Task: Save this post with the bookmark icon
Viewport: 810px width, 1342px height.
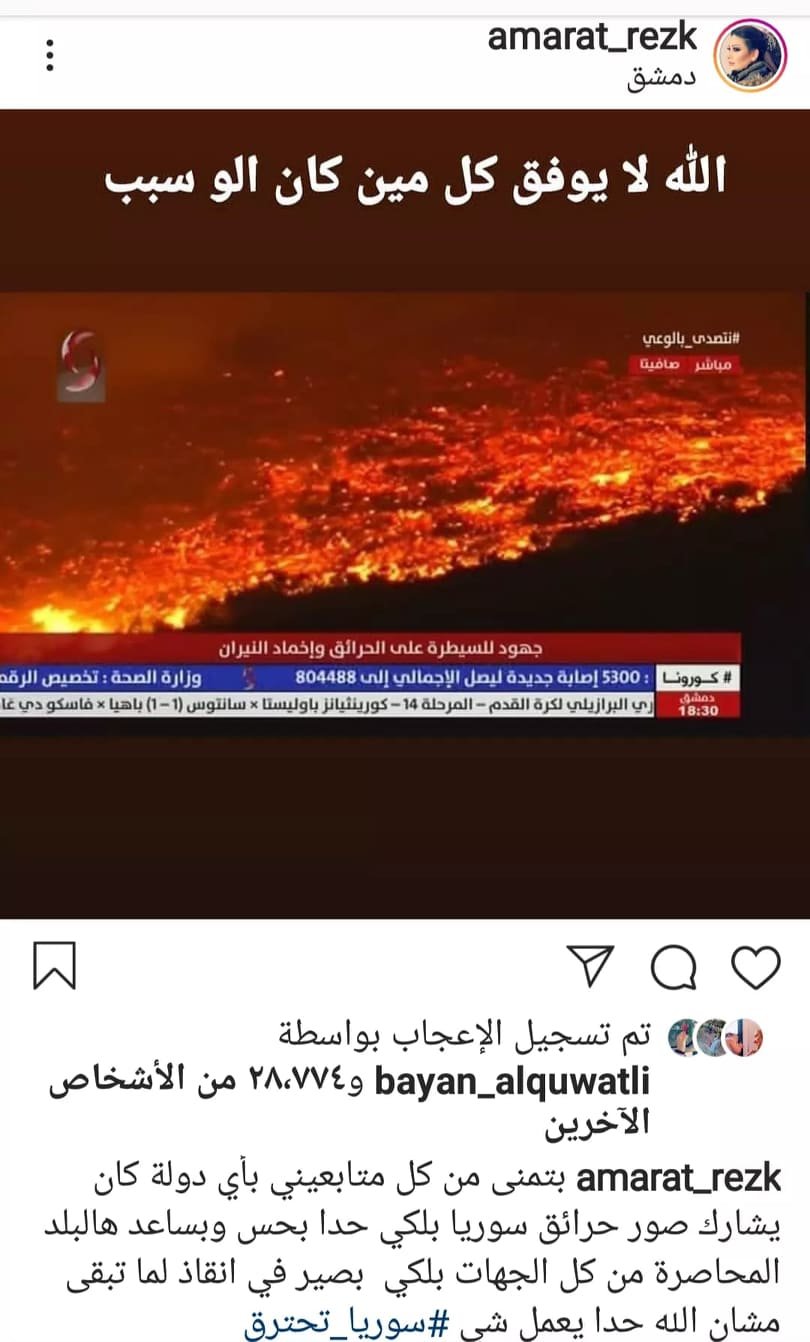Action: coord(55,968)
